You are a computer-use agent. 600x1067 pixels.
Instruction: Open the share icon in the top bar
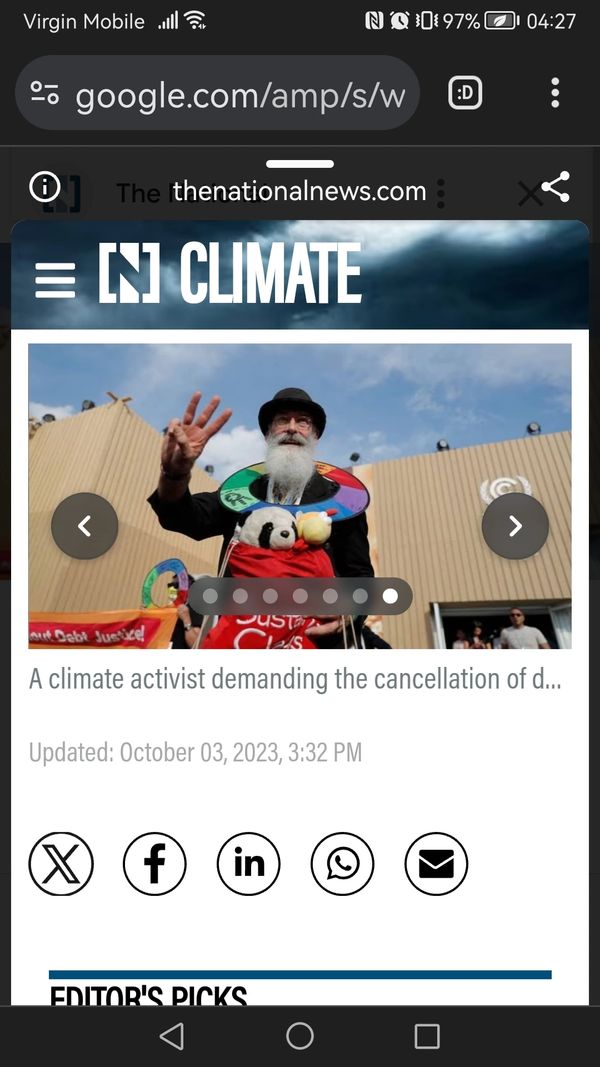555,187
